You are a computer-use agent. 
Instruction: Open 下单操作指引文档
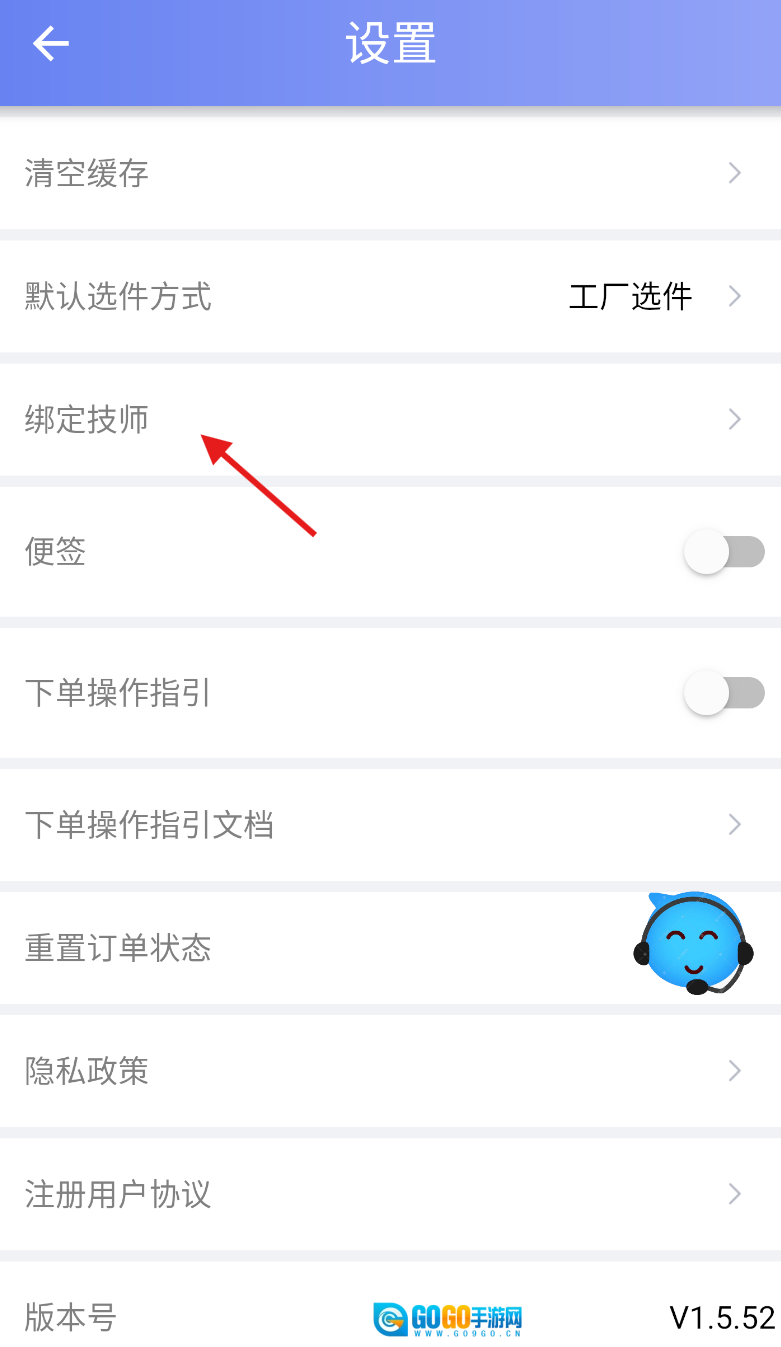coord(390,825)
